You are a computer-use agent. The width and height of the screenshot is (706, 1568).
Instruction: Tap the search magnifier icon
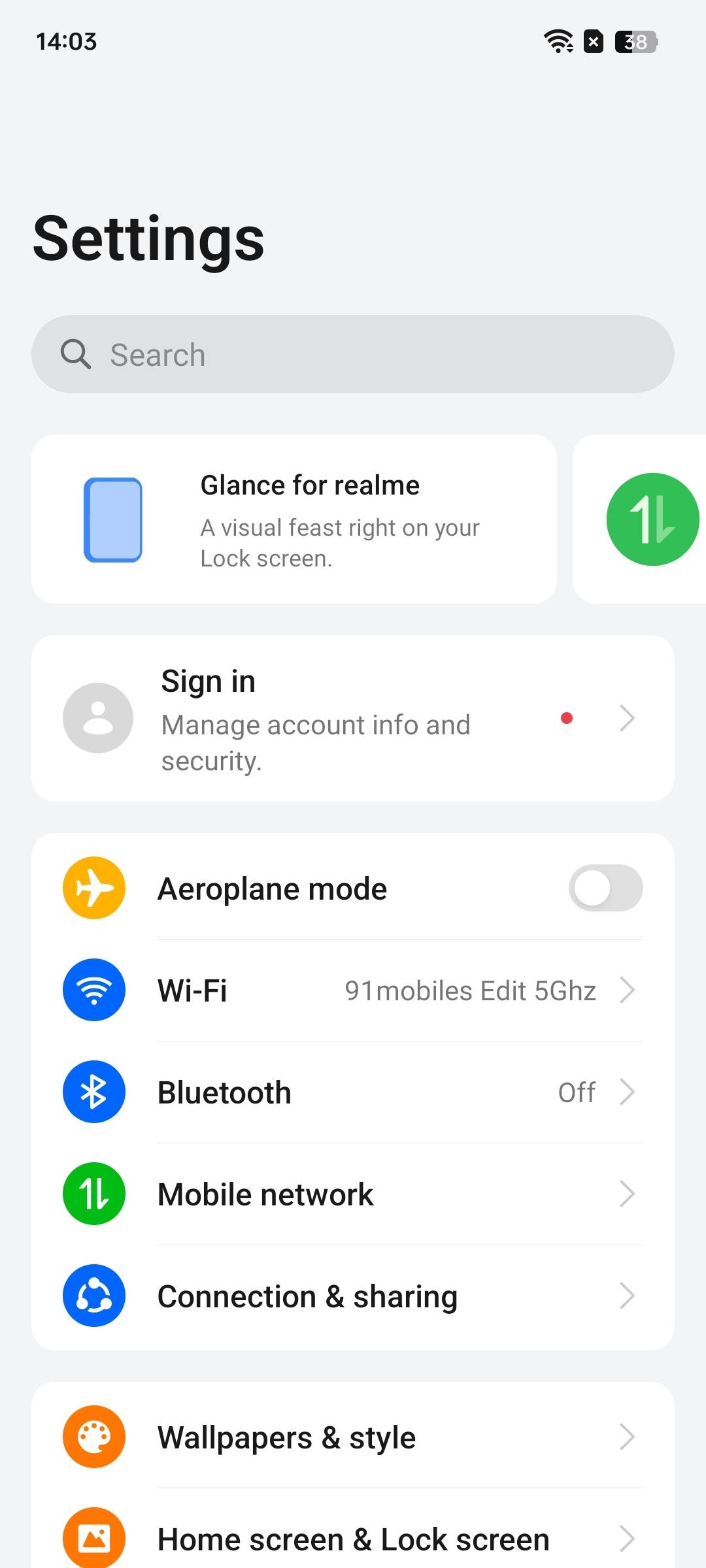tap(76, 353)
